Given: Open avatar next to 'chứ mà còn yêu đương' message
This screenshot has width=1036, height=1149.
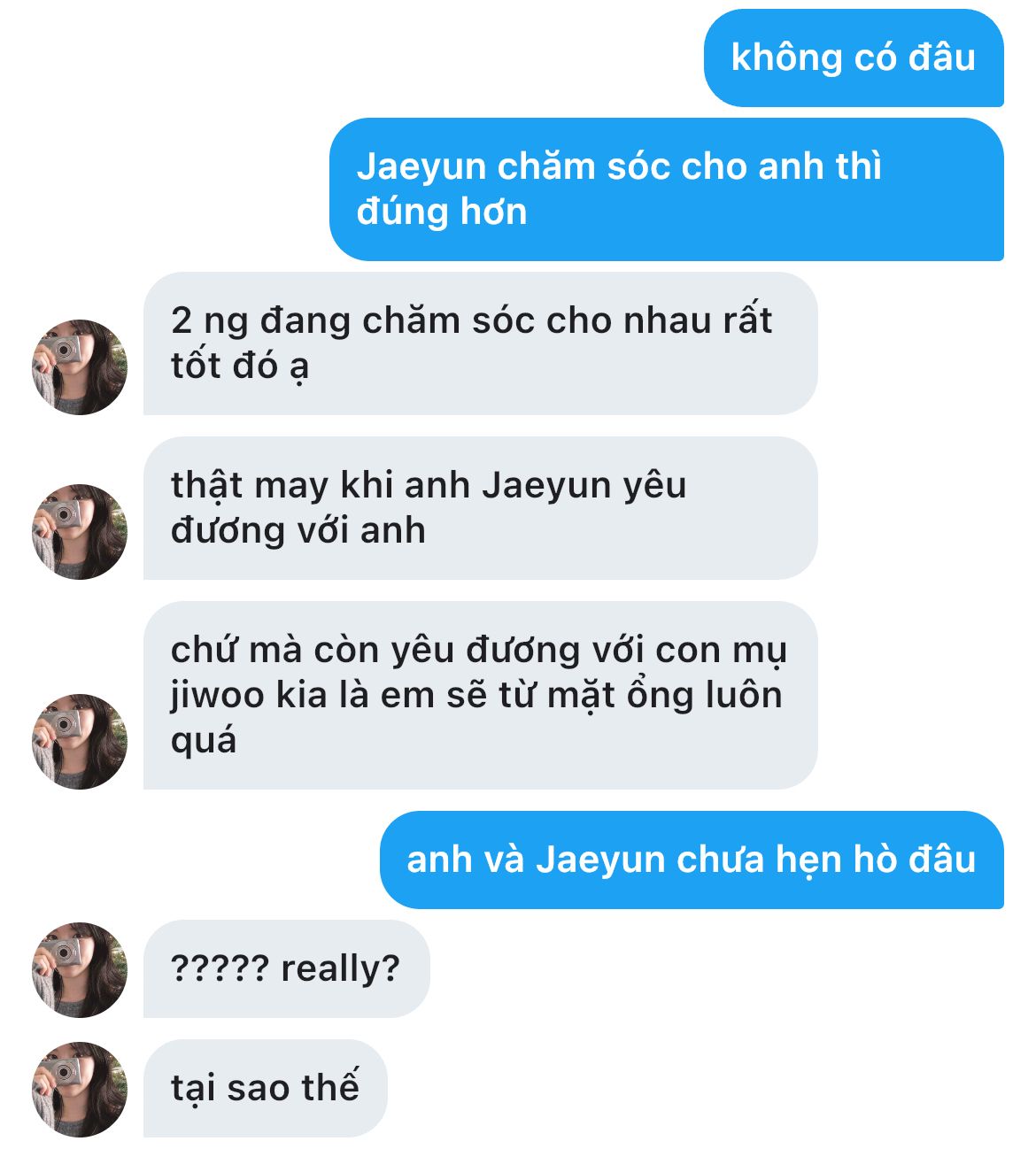Looking at the screenshot, I should point(80,741).
